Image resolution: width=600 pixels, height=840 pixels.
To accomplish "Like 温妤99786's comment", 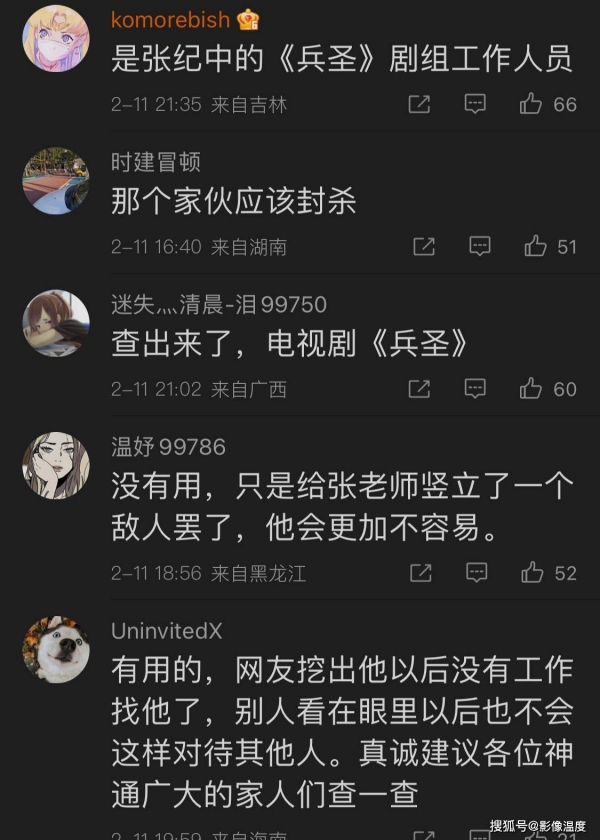I will 532,572.
